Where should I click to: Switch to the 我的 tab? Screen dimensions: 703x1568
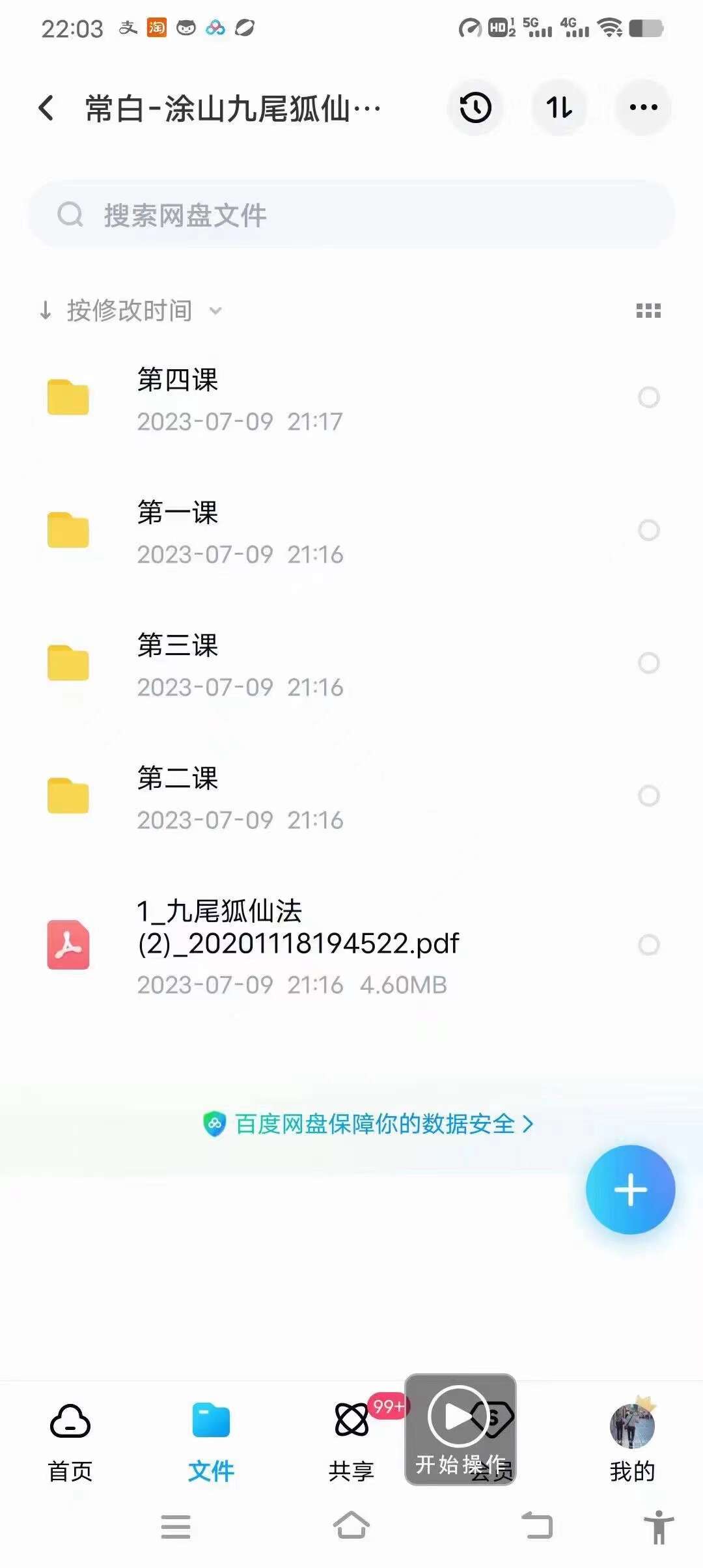(x=632, y=1440)
